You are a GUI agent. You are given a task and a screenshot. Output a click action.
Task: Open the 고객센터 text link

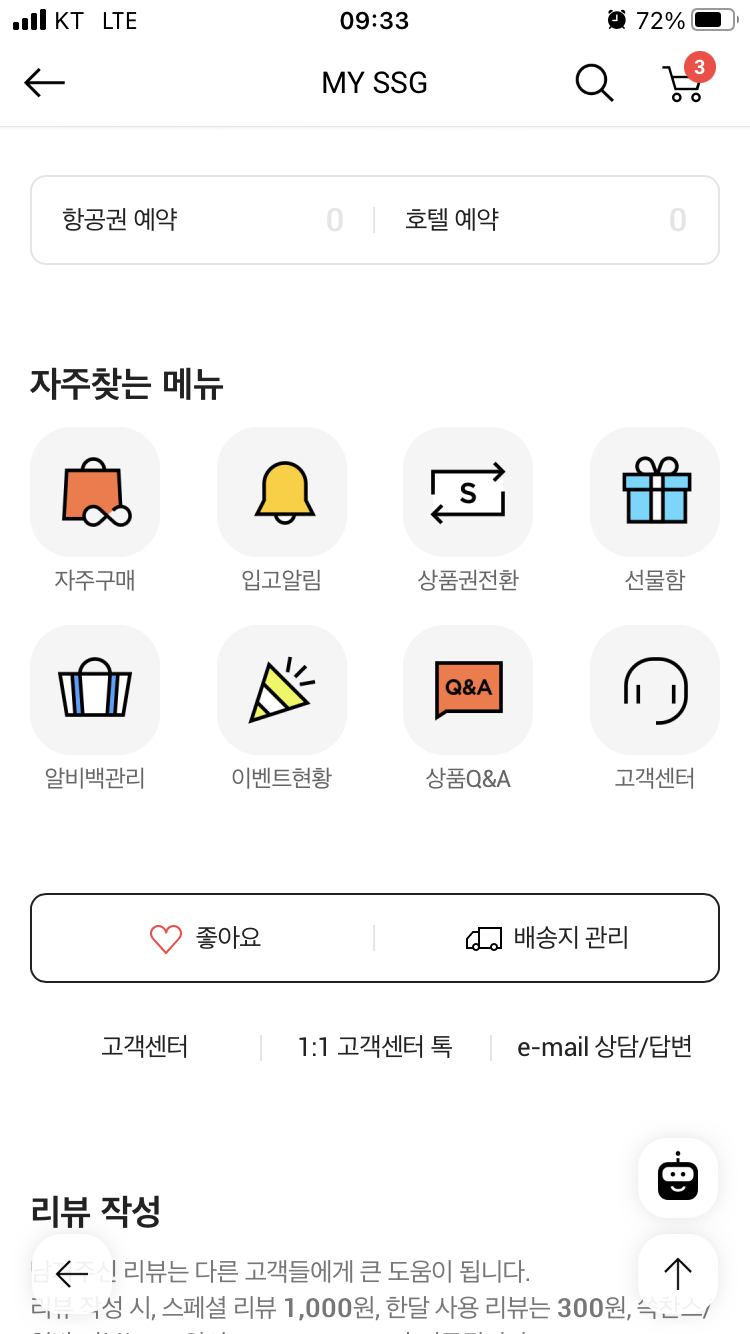point(144,1046)
